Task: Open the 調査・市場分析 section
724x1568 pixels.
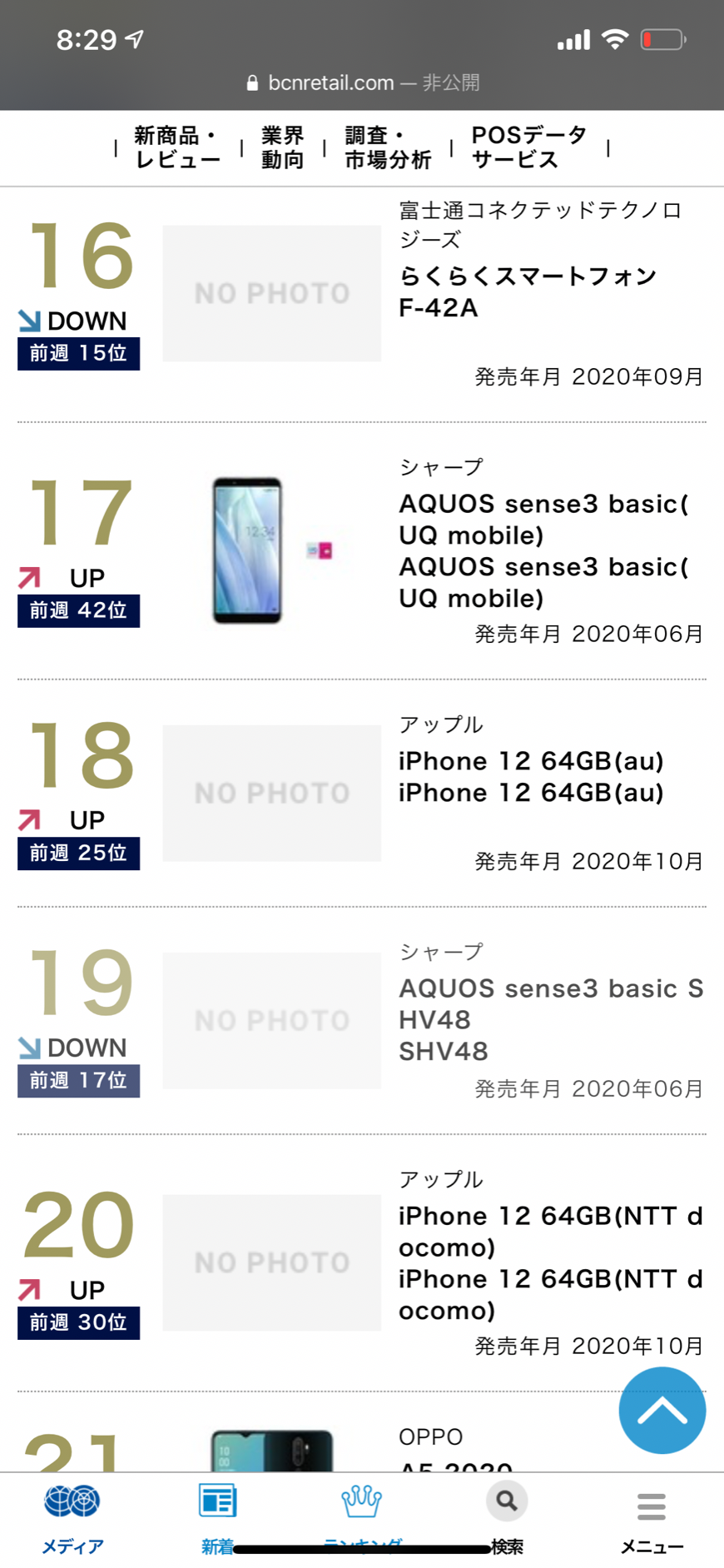Action: (x=388, y=147)
